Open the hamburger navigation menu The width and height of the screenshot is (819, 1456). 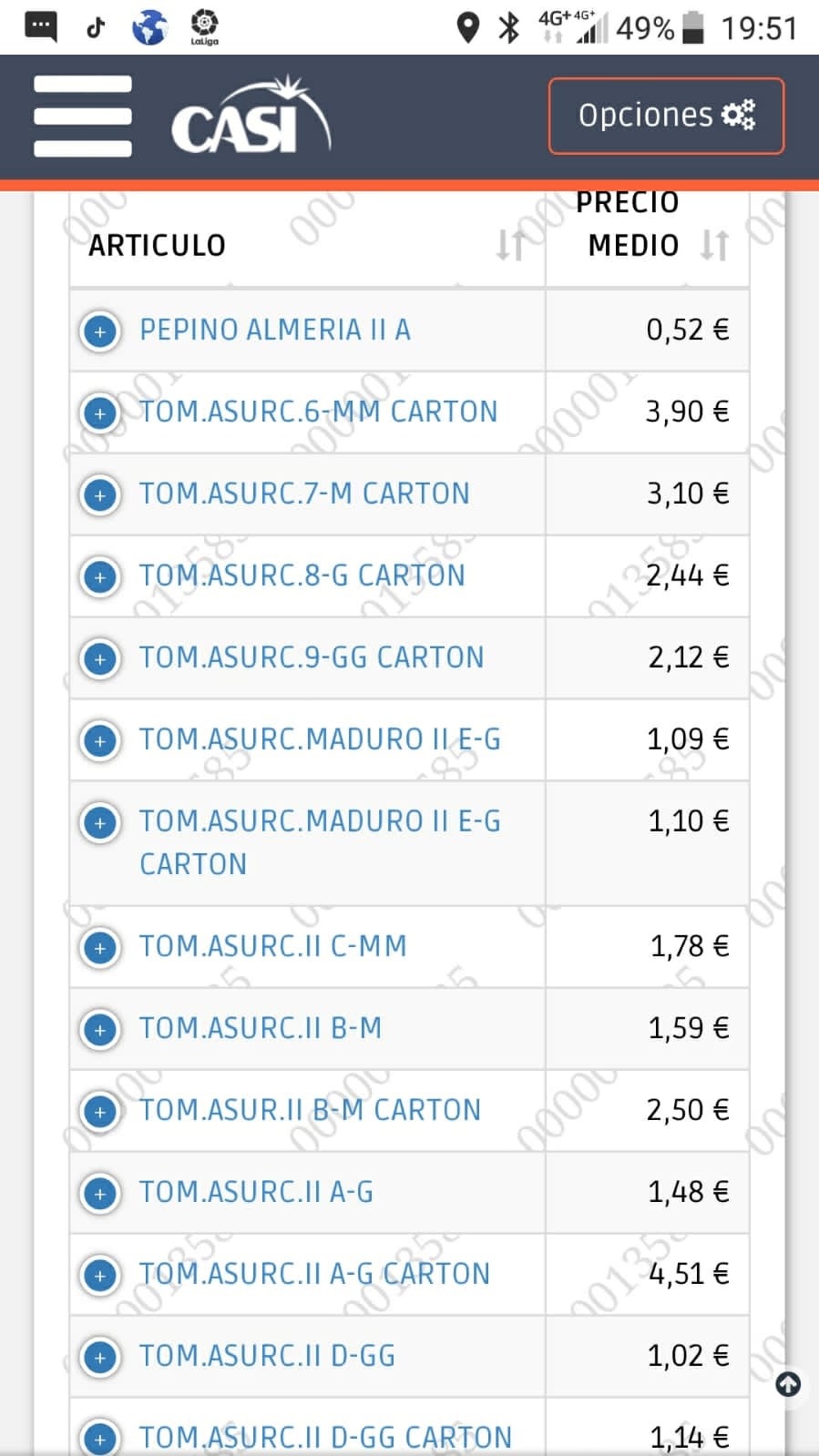[83, 116]
